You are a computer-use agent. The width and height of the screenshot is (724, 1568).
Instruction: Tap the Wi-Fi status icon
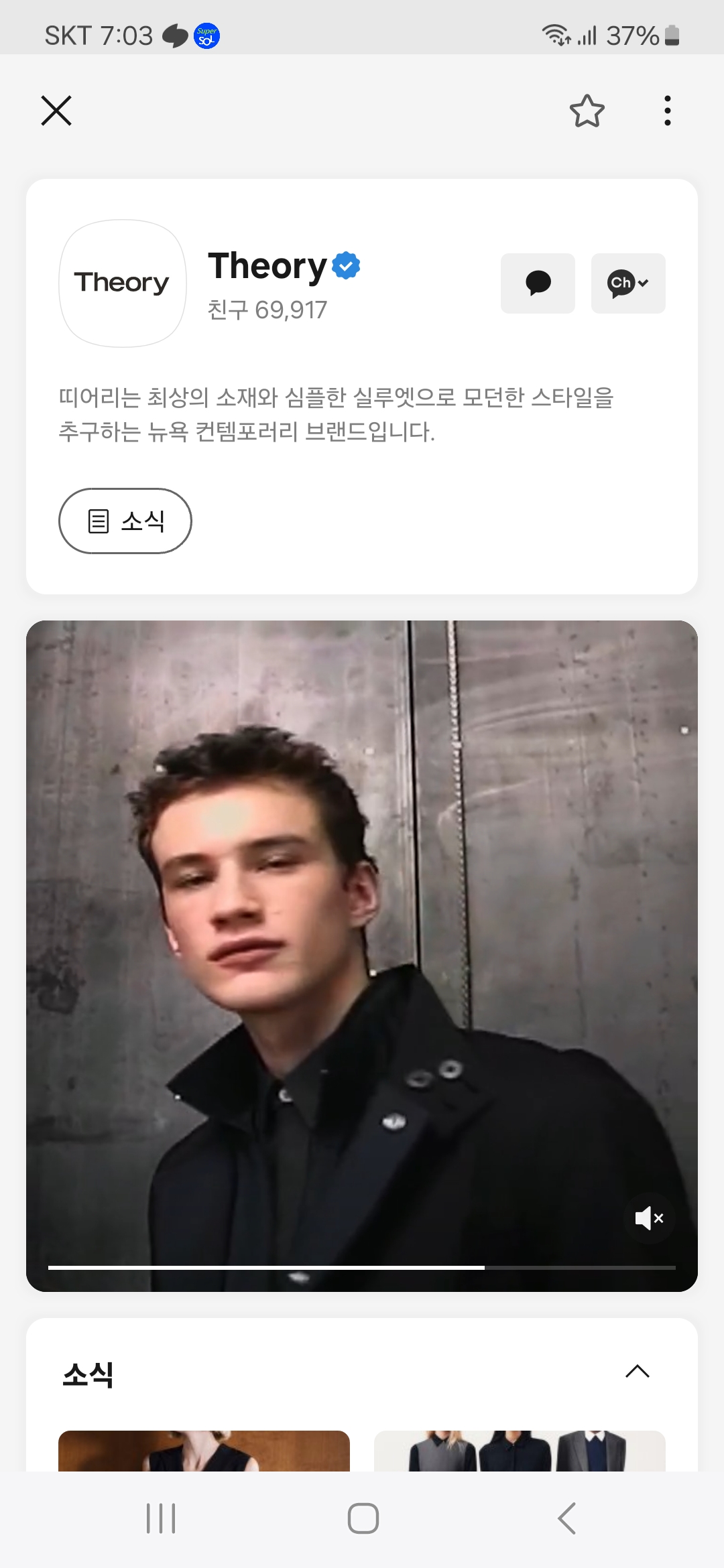tap(557, 36)
